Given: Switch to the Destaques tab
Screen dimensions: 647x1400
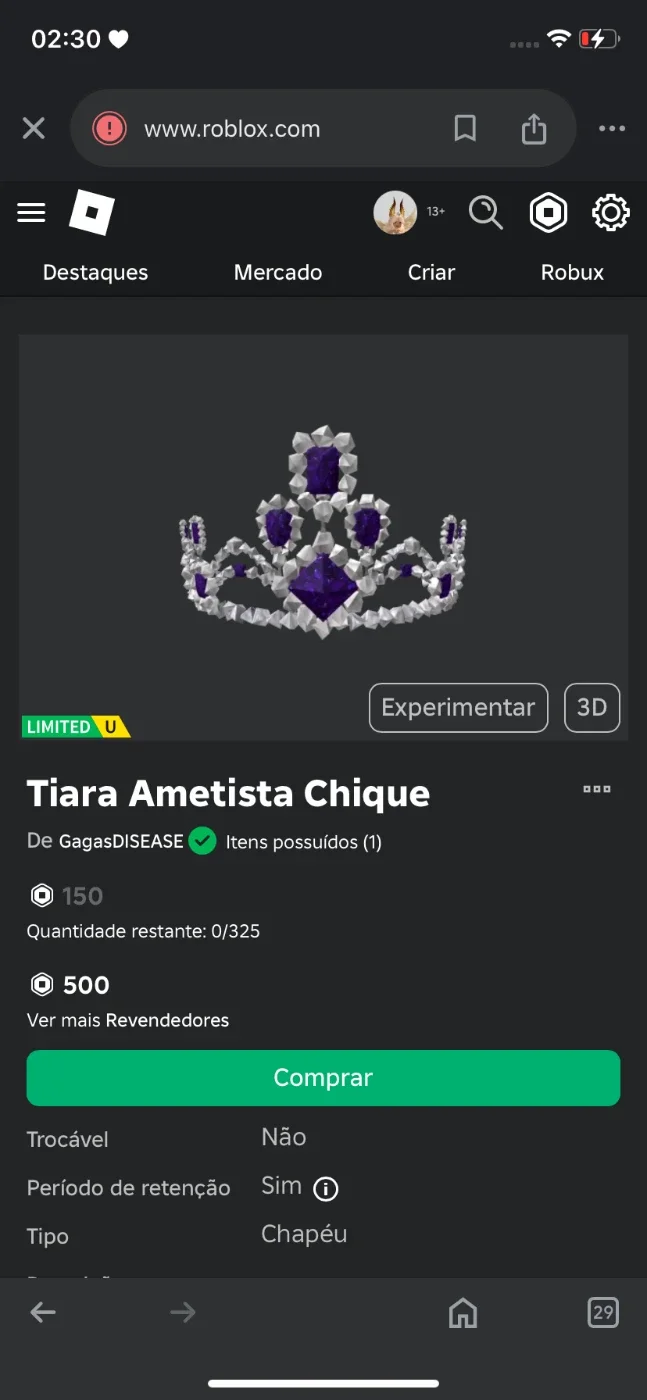Looking at the screenshot, I should click(95, 272).
